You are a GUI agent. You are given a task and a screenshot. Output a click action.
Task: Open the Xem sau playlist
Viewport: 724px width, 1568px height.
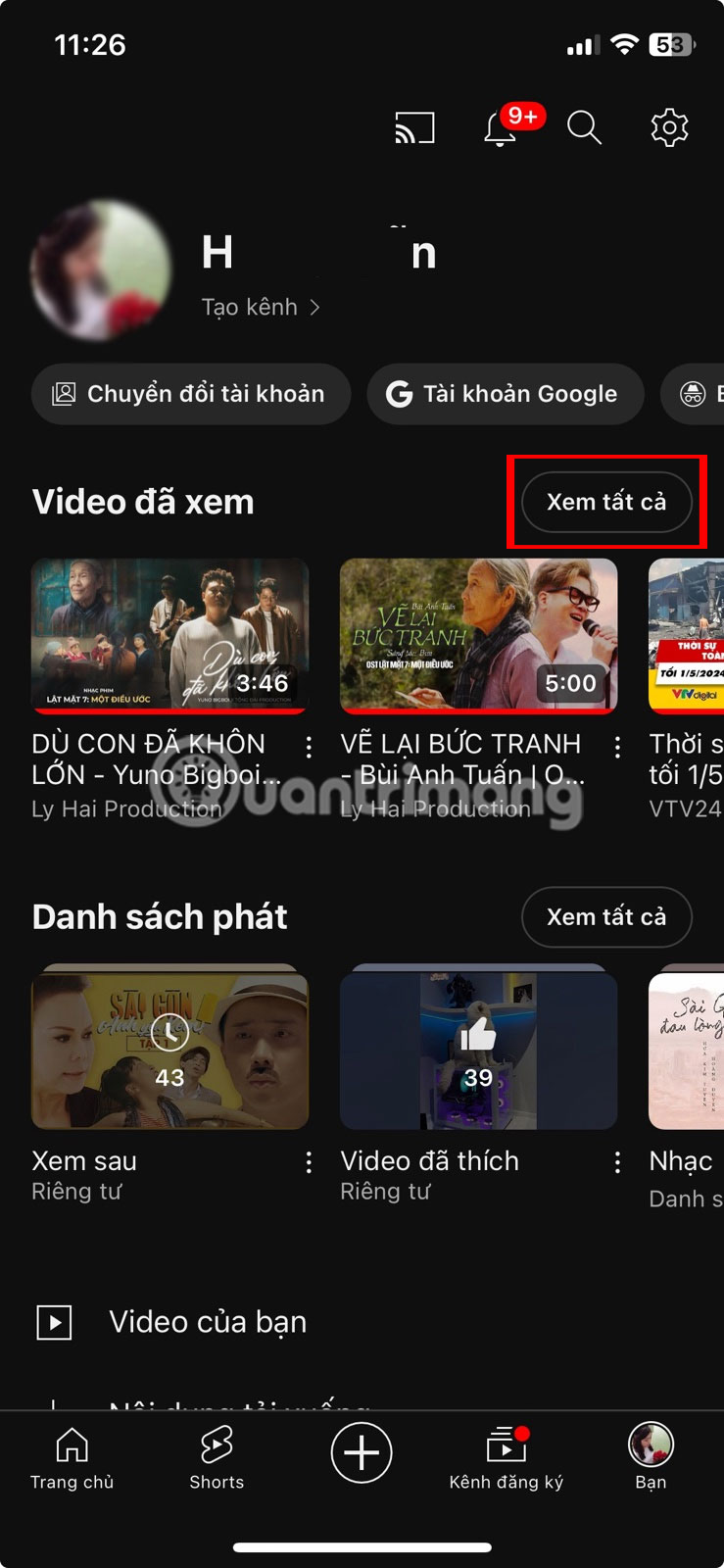[169, 1050]
